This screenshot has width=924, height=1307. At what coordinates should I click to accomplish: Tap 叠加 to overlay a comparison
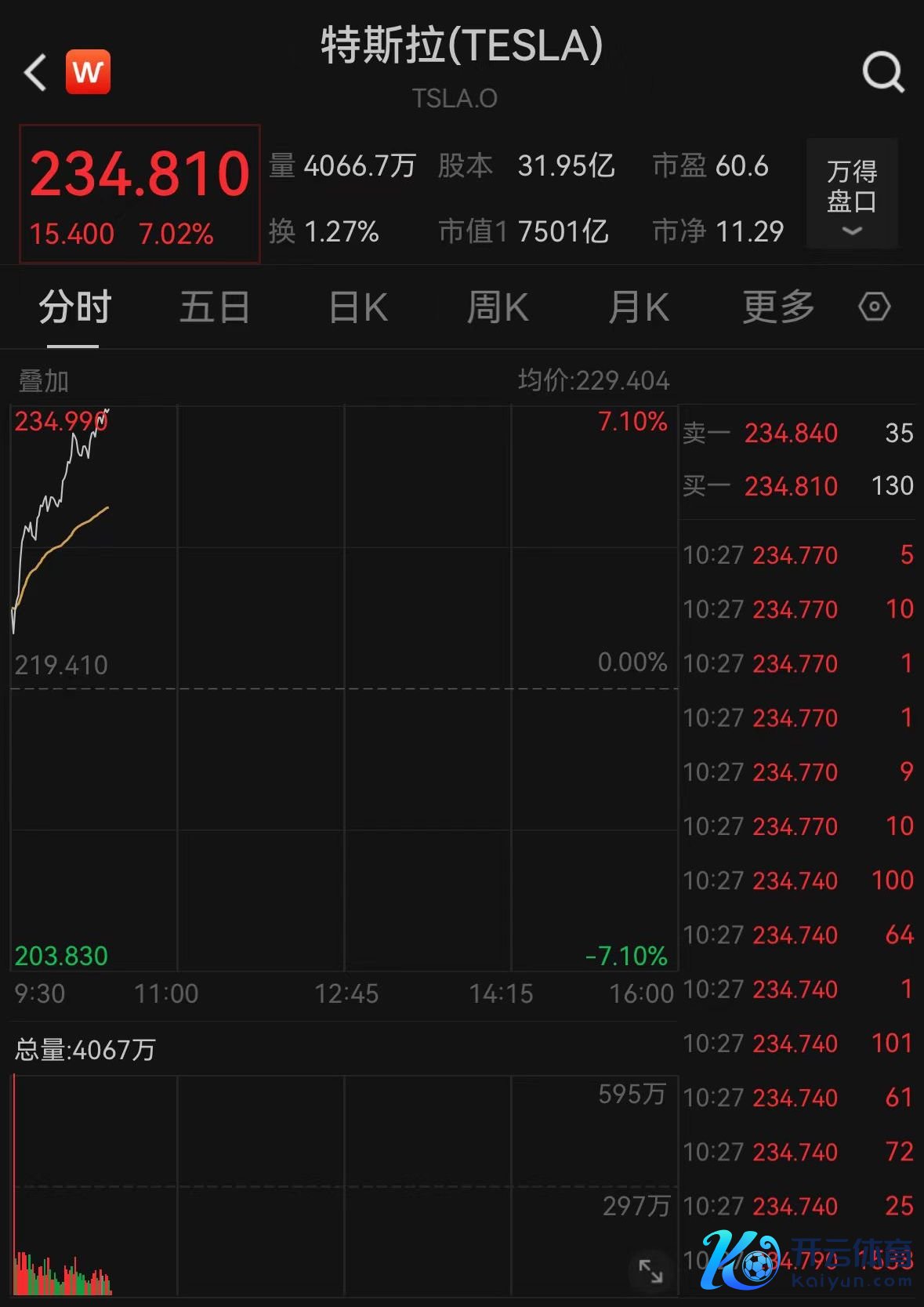44,382
